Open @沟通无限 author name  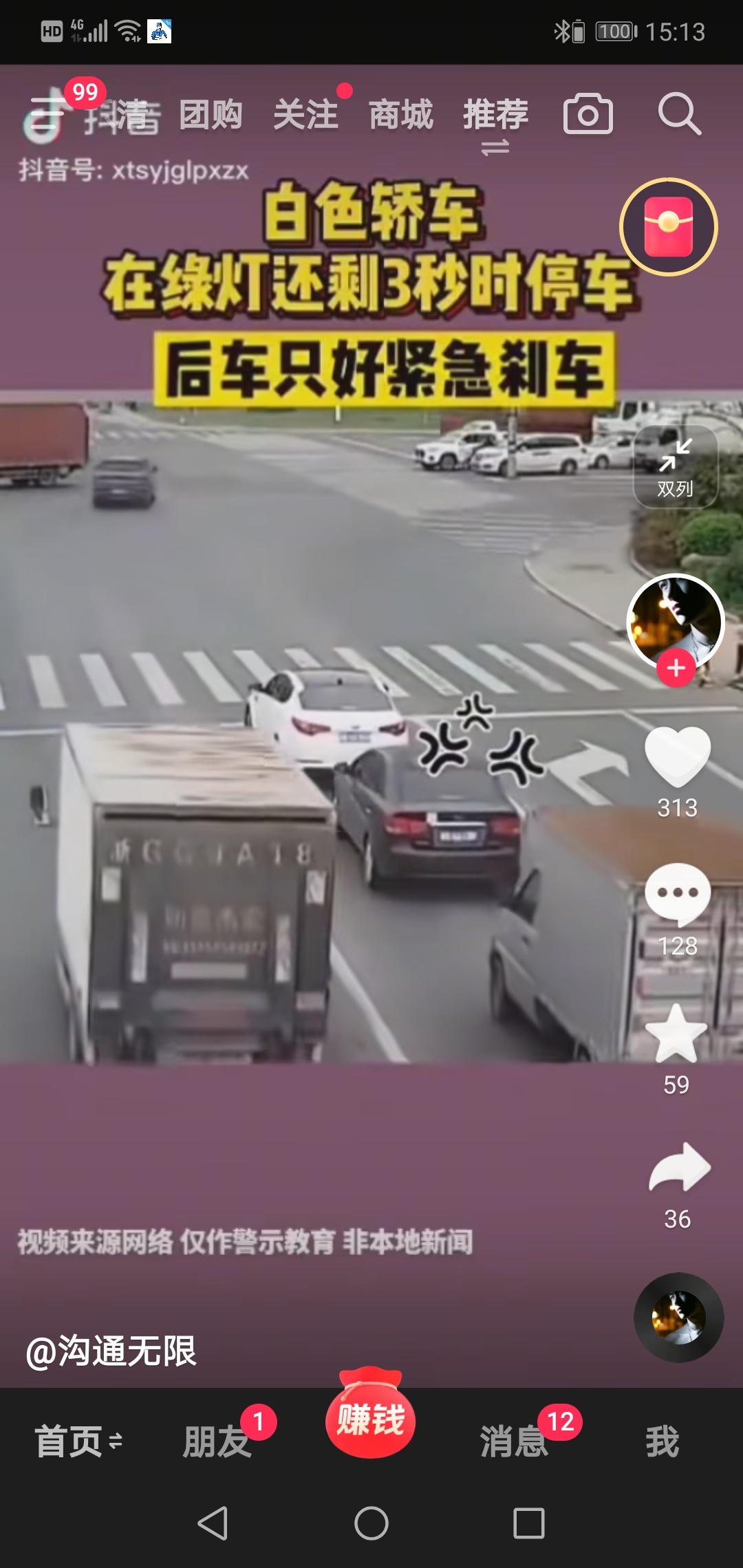coord(111,1351)
